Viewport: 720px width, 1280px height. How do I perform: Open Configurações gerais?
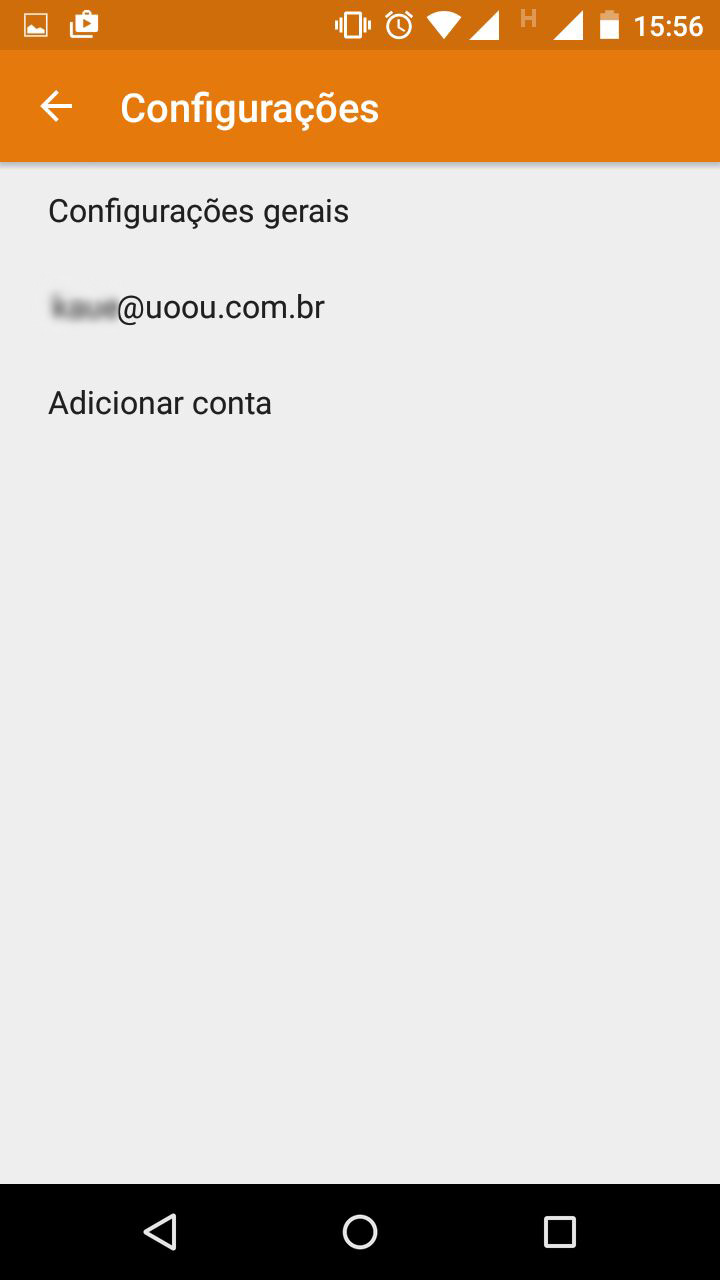(x=198, y=211)
